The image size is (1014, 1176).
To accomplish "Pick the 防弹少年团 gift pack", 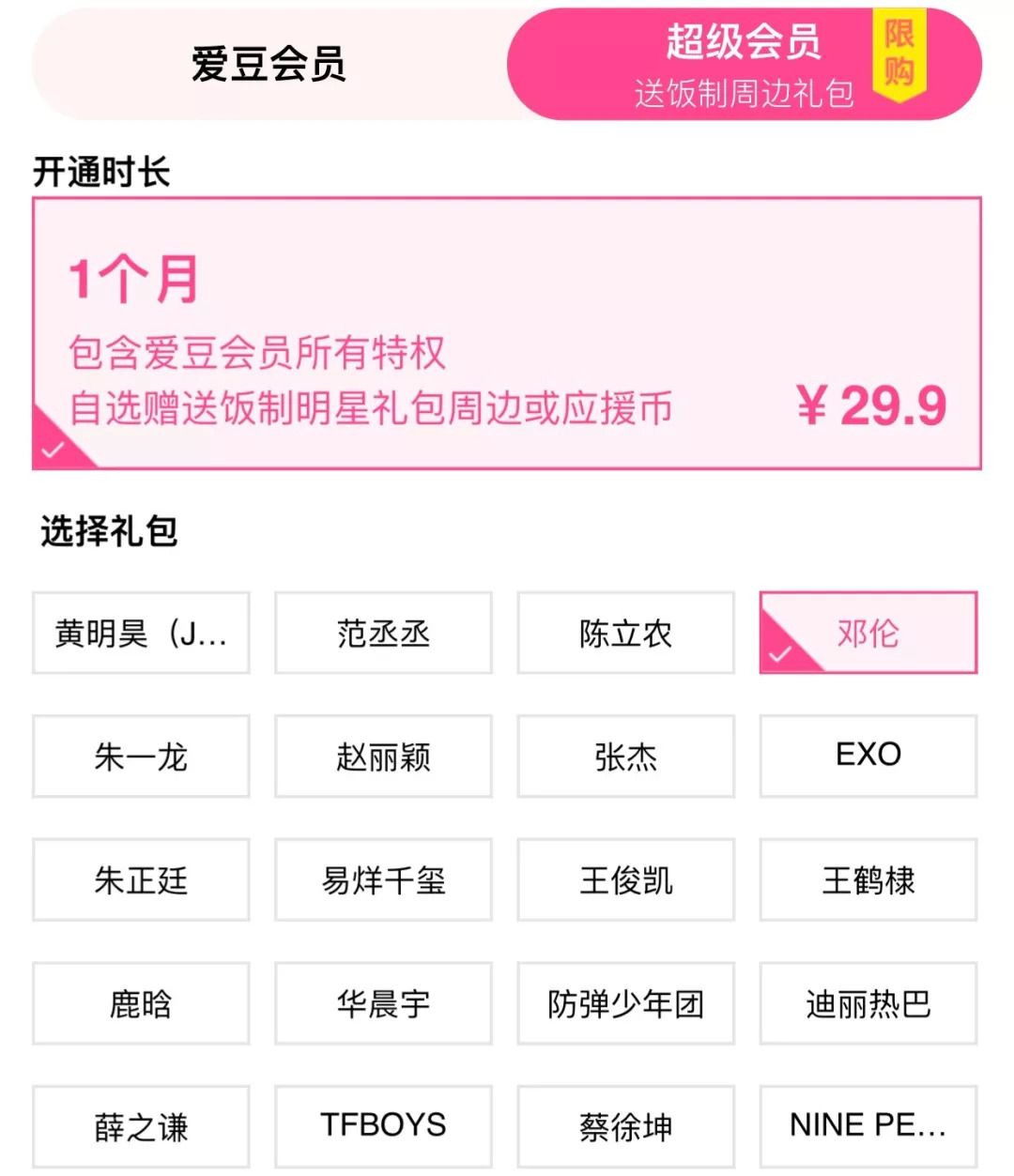I will 625,1003.
